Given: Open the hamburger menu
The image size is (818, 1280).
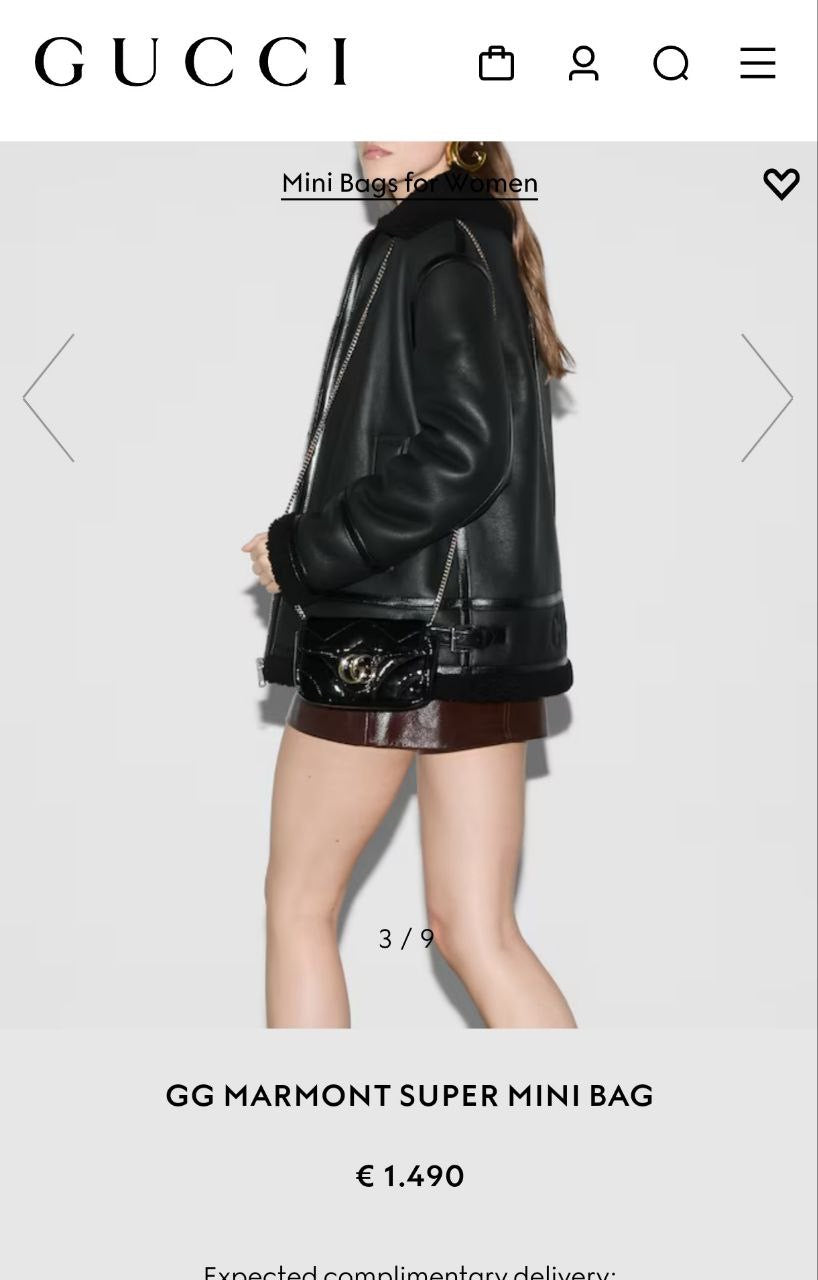Looking at the screenshot, I should (x=757, y=63).
